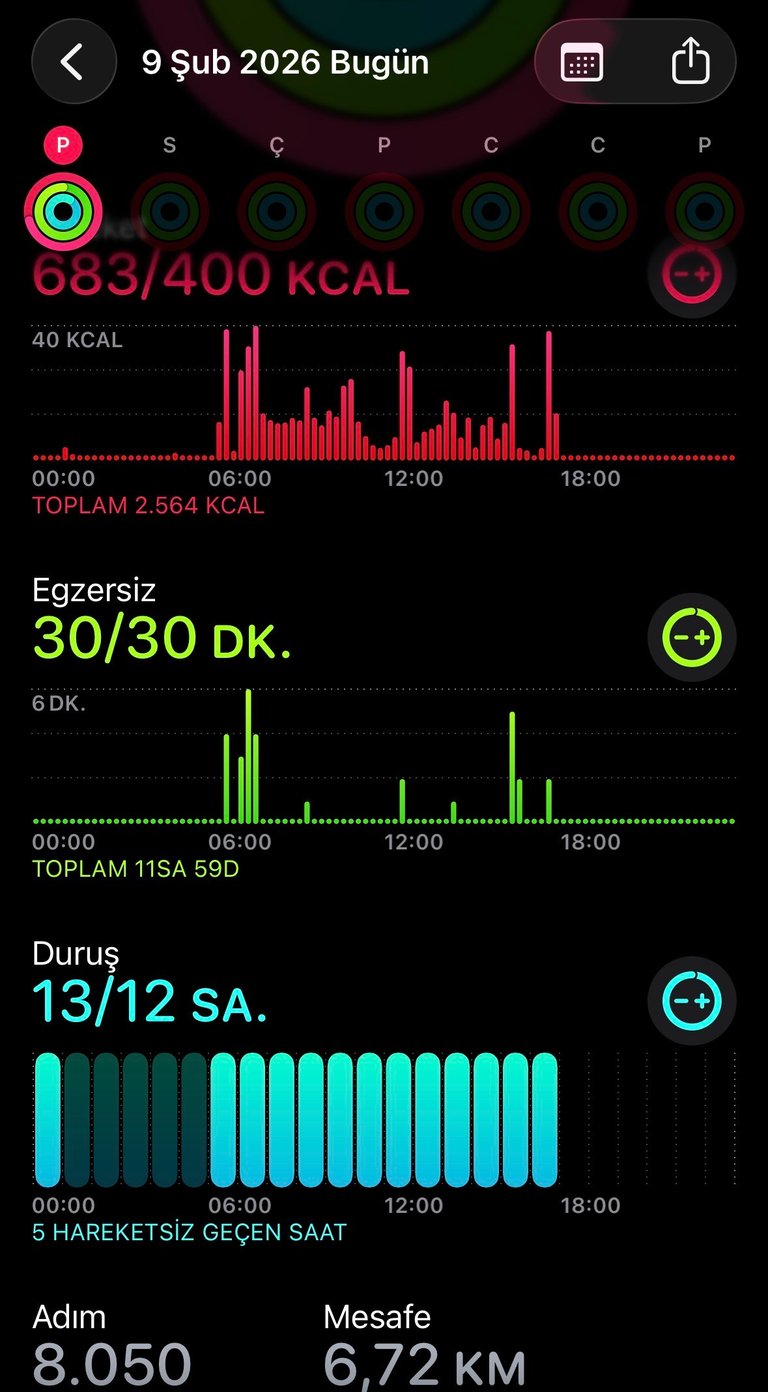The width and height of the screenshot is (768, 1392).
Task: Change the Duruş stand hours goal
Action: [692, 1001]
